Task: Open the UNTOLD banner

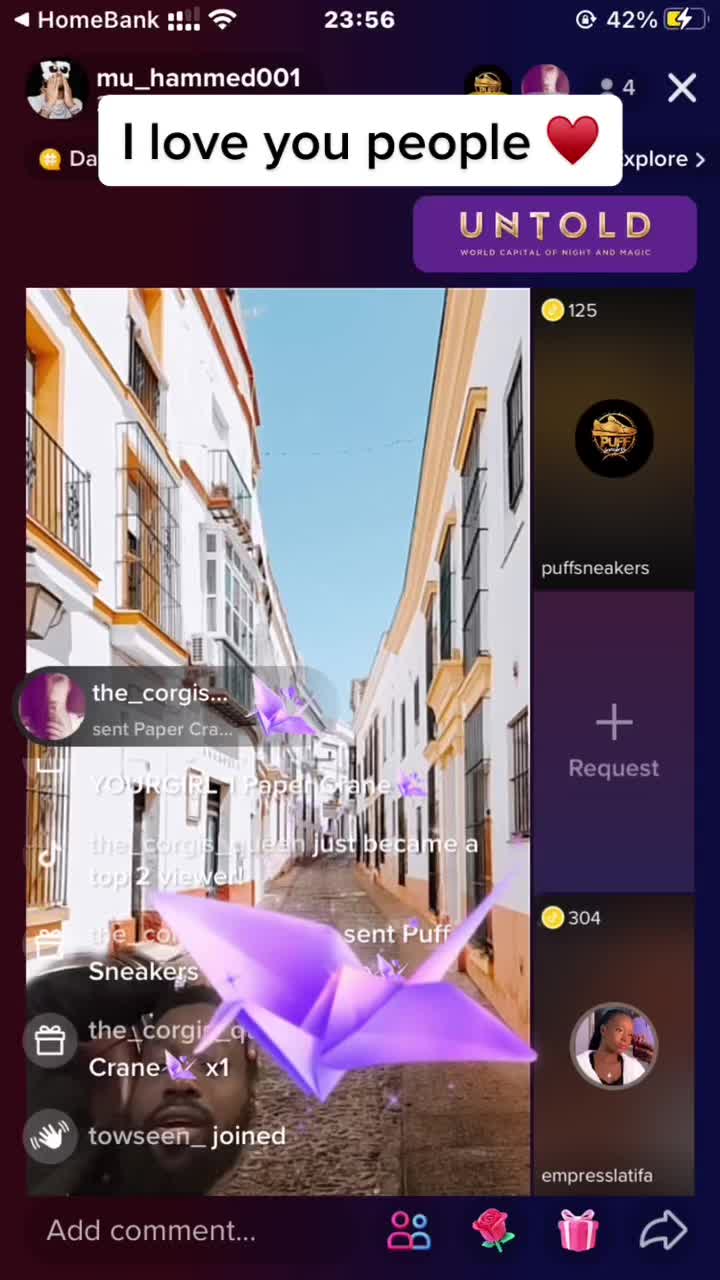Action: [x=555, y=234]
